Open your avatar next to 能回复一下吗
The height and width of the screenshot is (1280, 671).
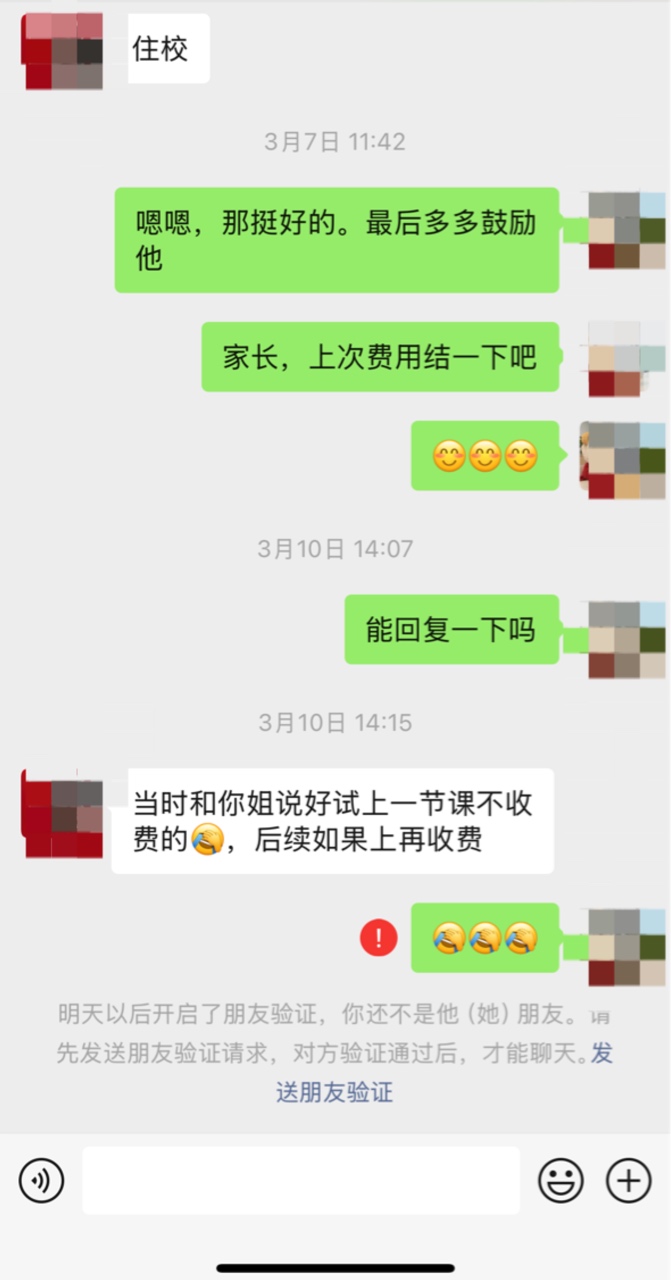[627, 640]
